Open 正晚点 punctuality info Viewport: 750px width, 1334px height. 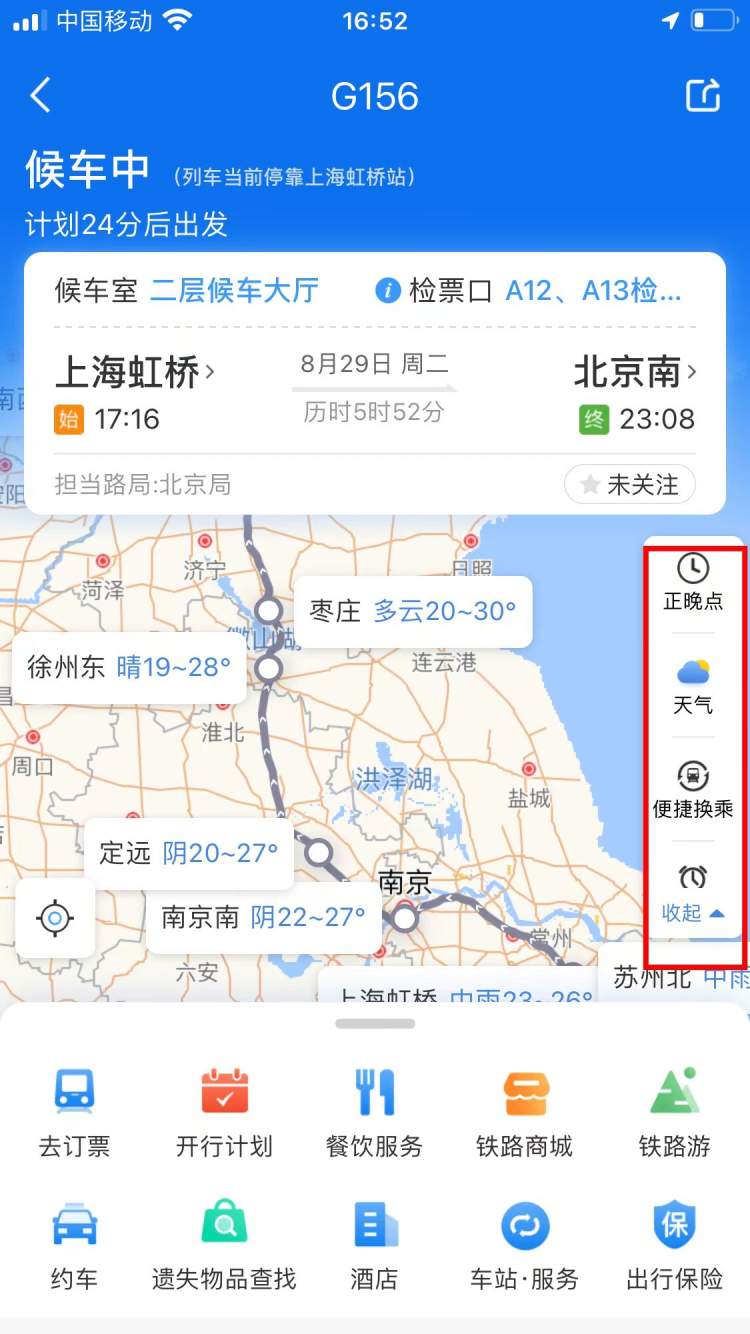(693, 582)
